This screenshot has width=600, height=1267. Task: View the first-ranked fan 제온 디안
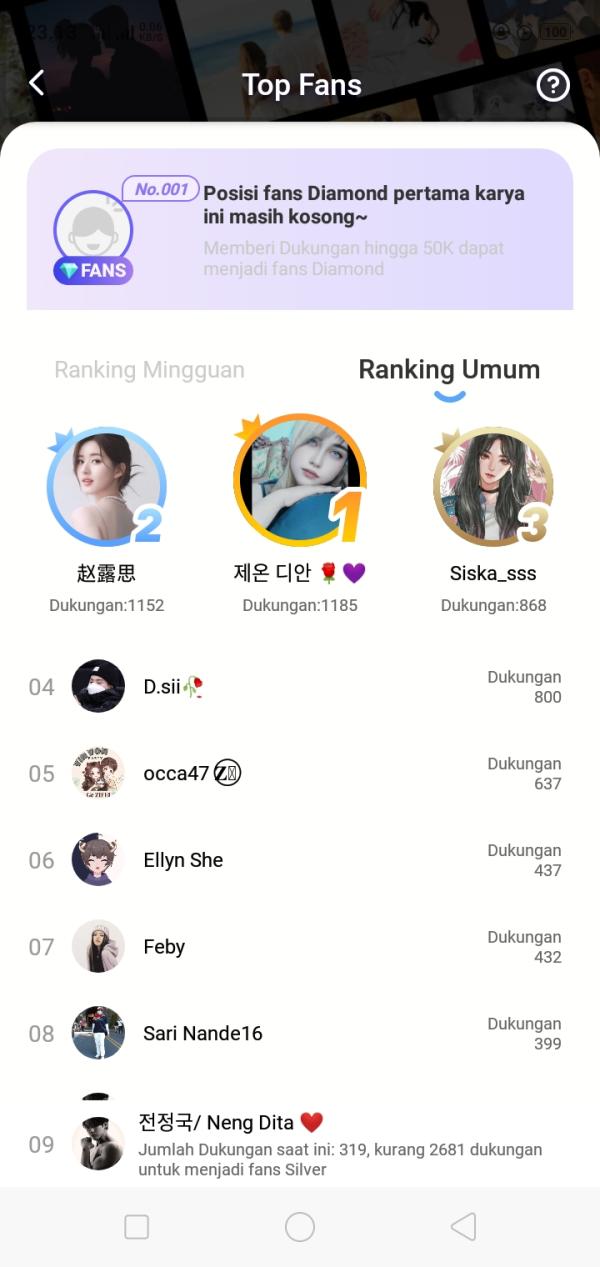click(x=299, y=480)
